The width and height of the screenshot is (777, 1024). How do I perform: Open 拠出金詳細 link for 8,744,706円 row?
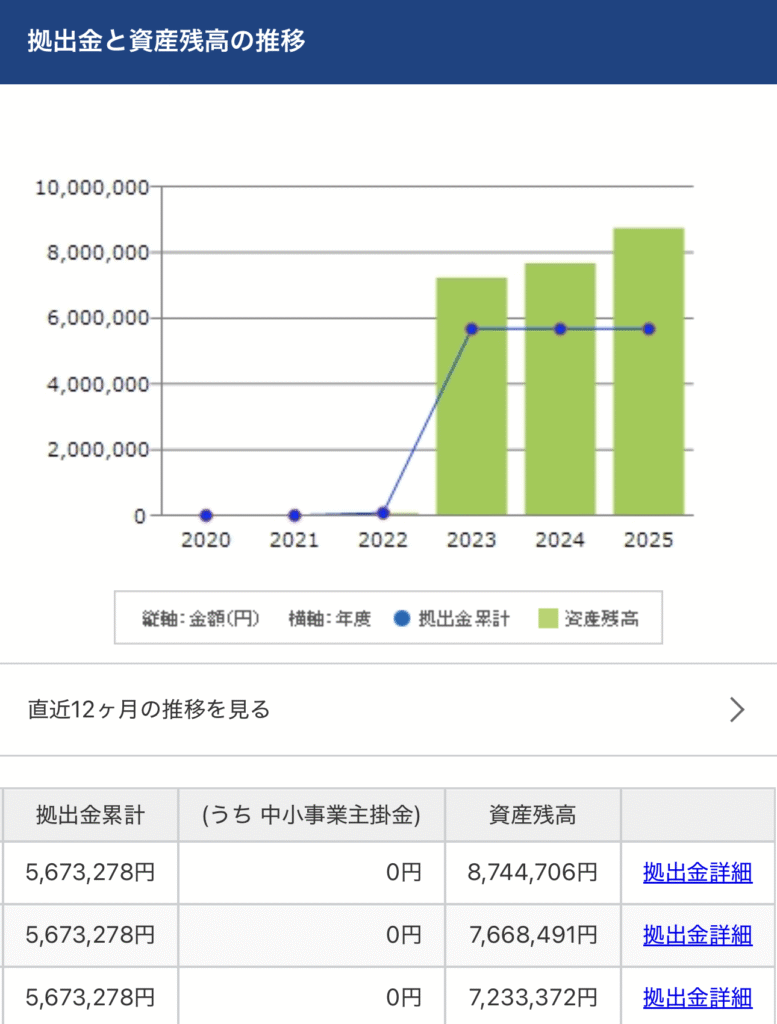(697, 873)
